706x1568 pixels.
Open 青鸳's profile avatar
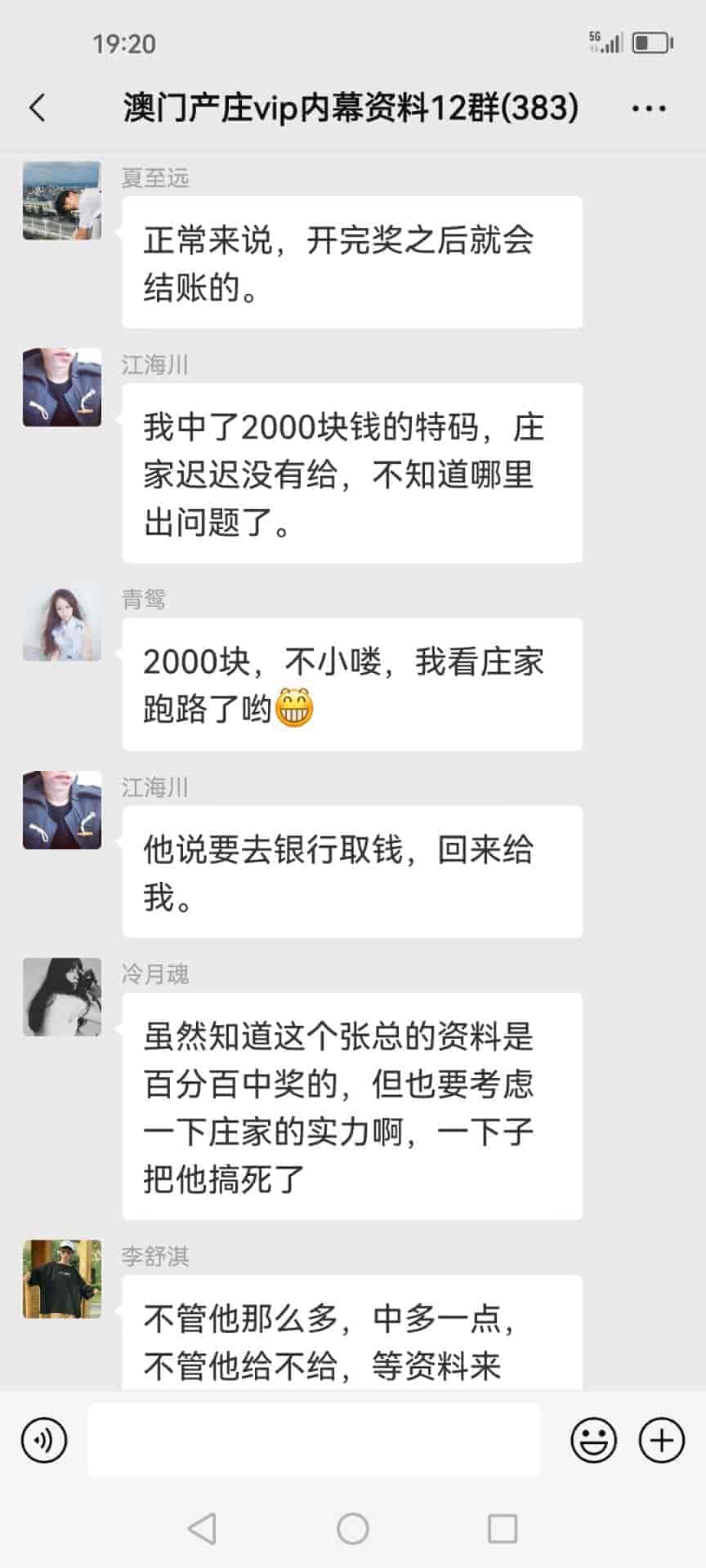(62, 622)
